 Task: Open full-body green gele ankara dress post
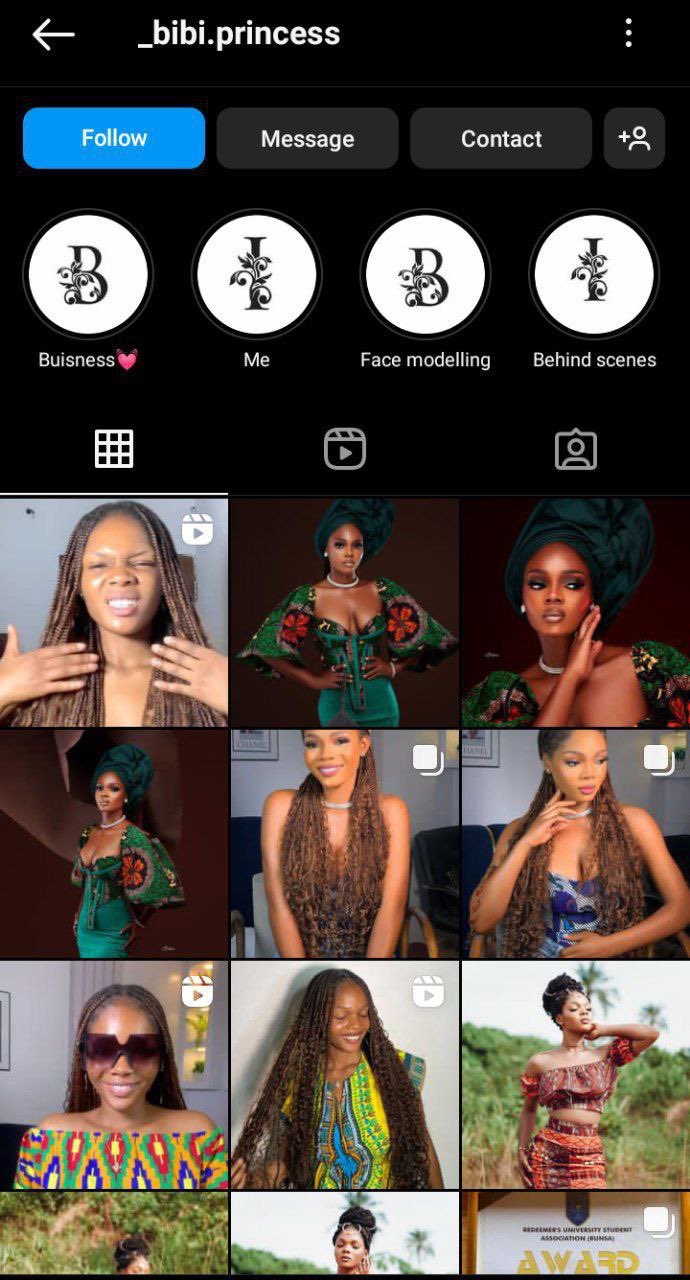[x=345, y=612]
